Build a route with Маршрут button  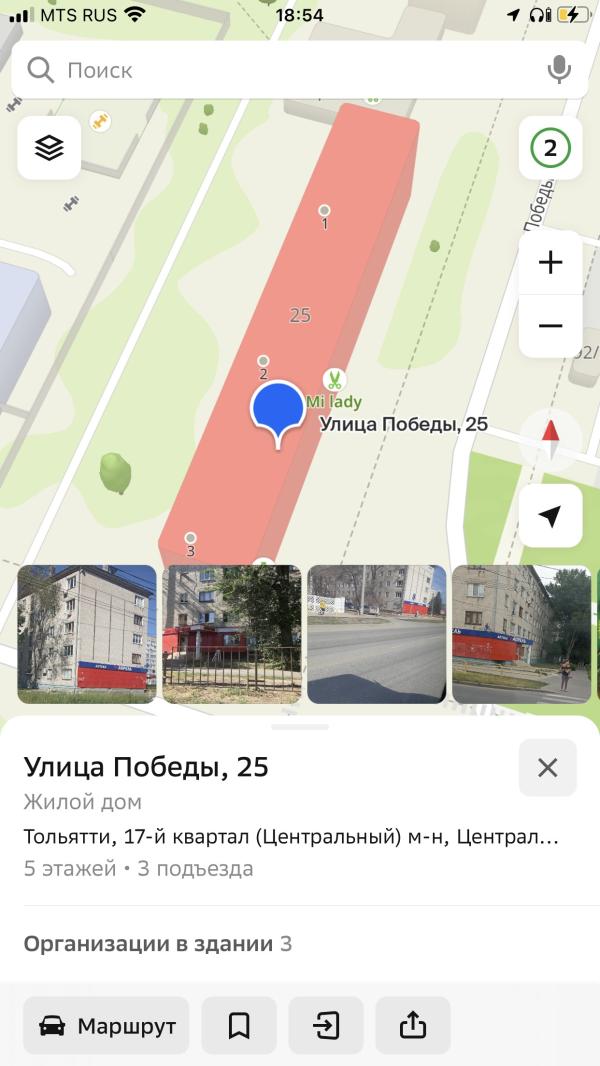106,1025
